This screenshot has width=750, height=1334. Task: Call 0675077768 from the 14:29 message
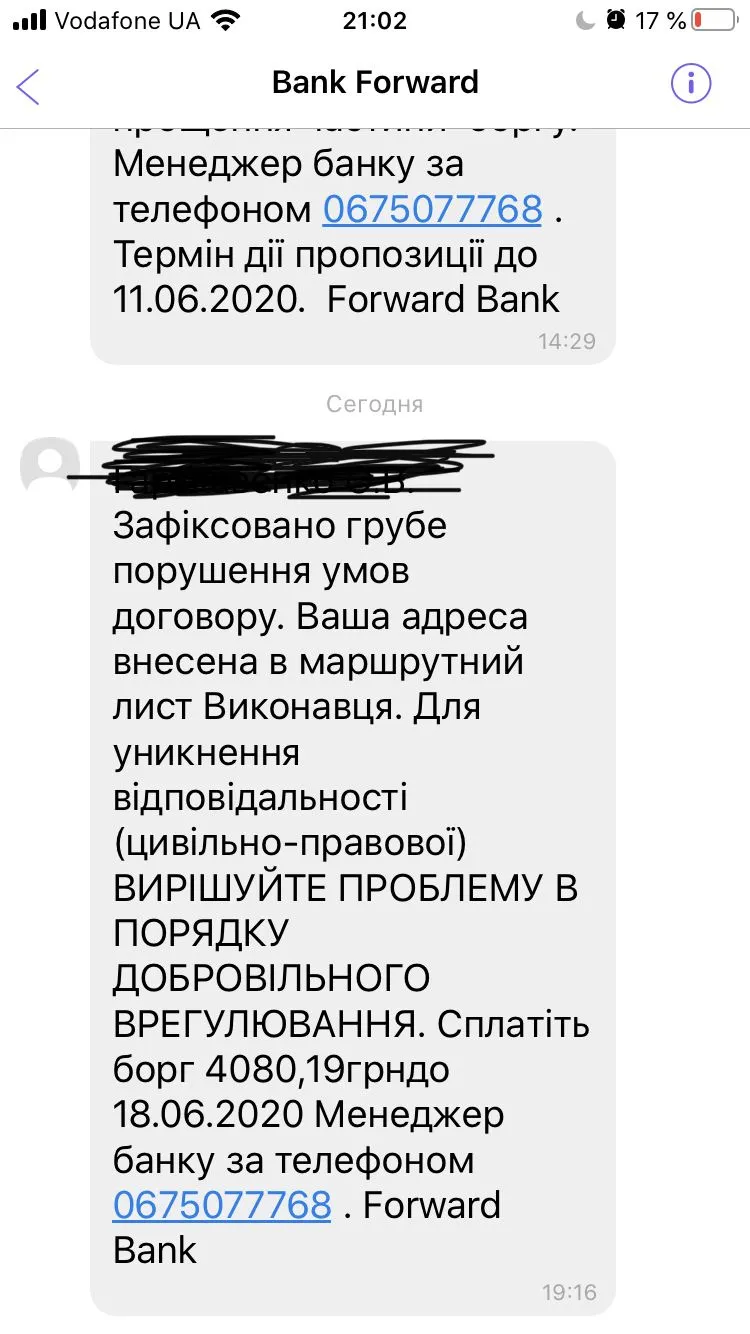pos(432,209)
